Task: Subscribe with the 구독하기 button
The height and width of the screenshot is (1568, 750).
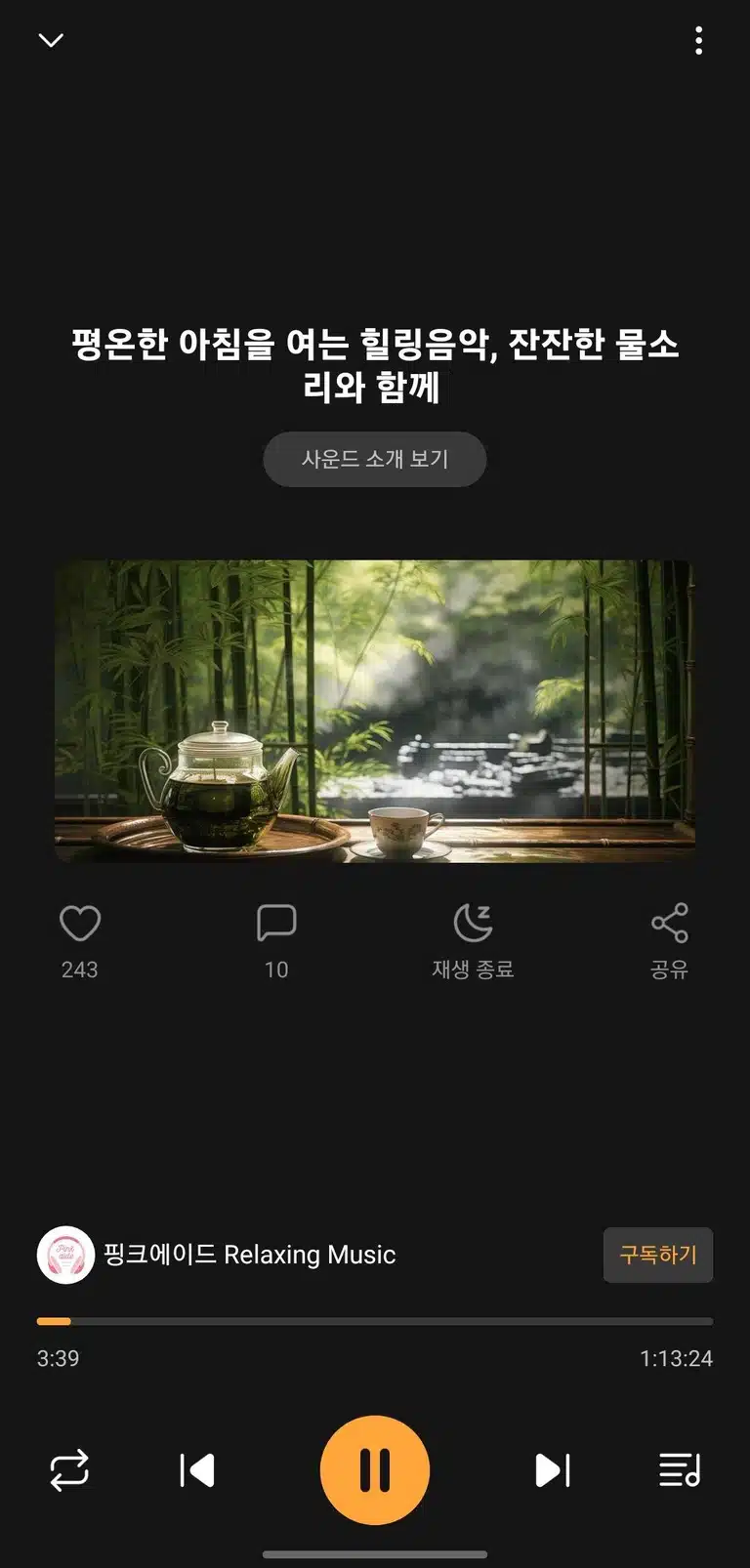Action: 658,1255
